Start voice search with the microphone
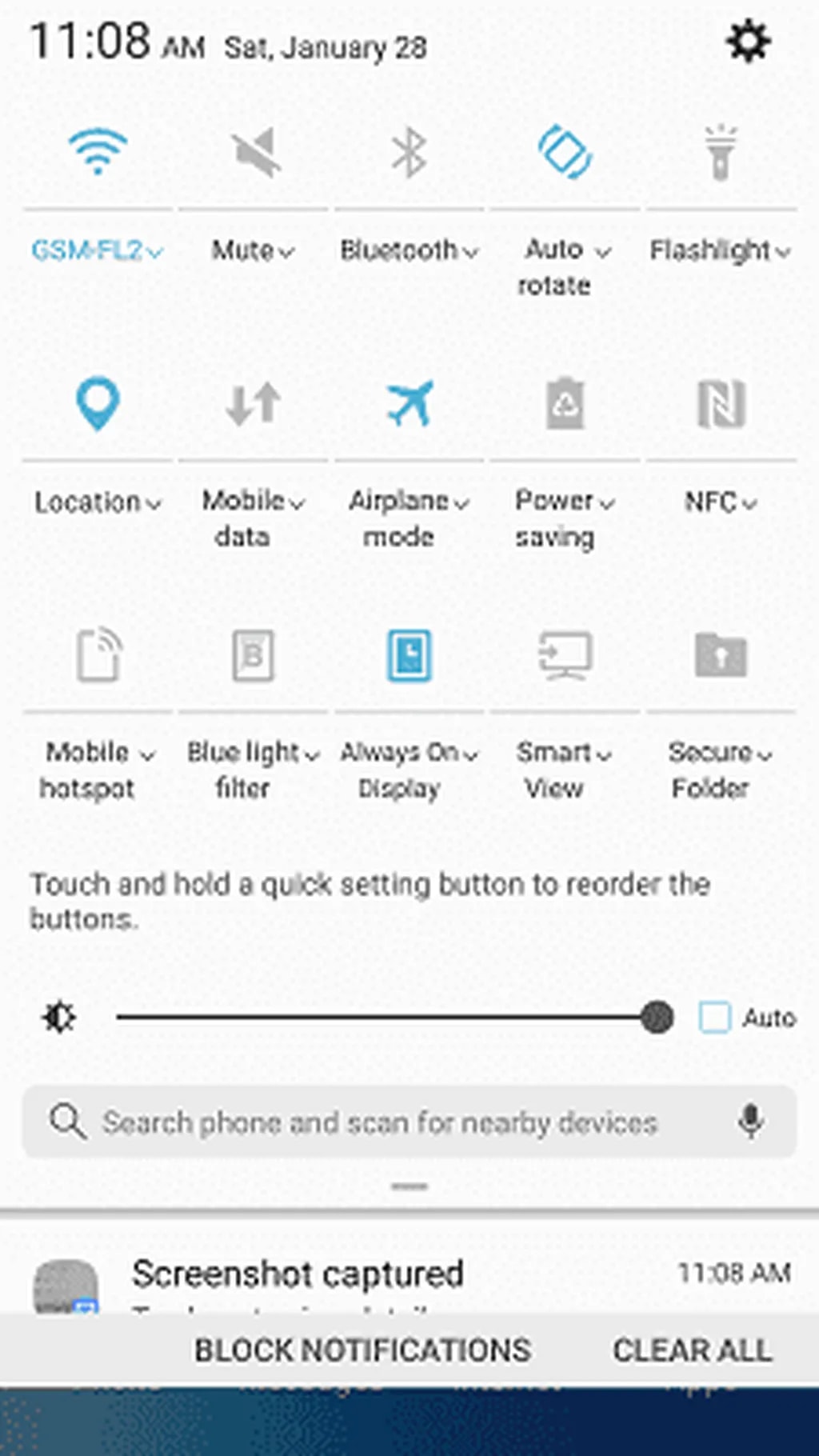 [x=750, y=1122]
